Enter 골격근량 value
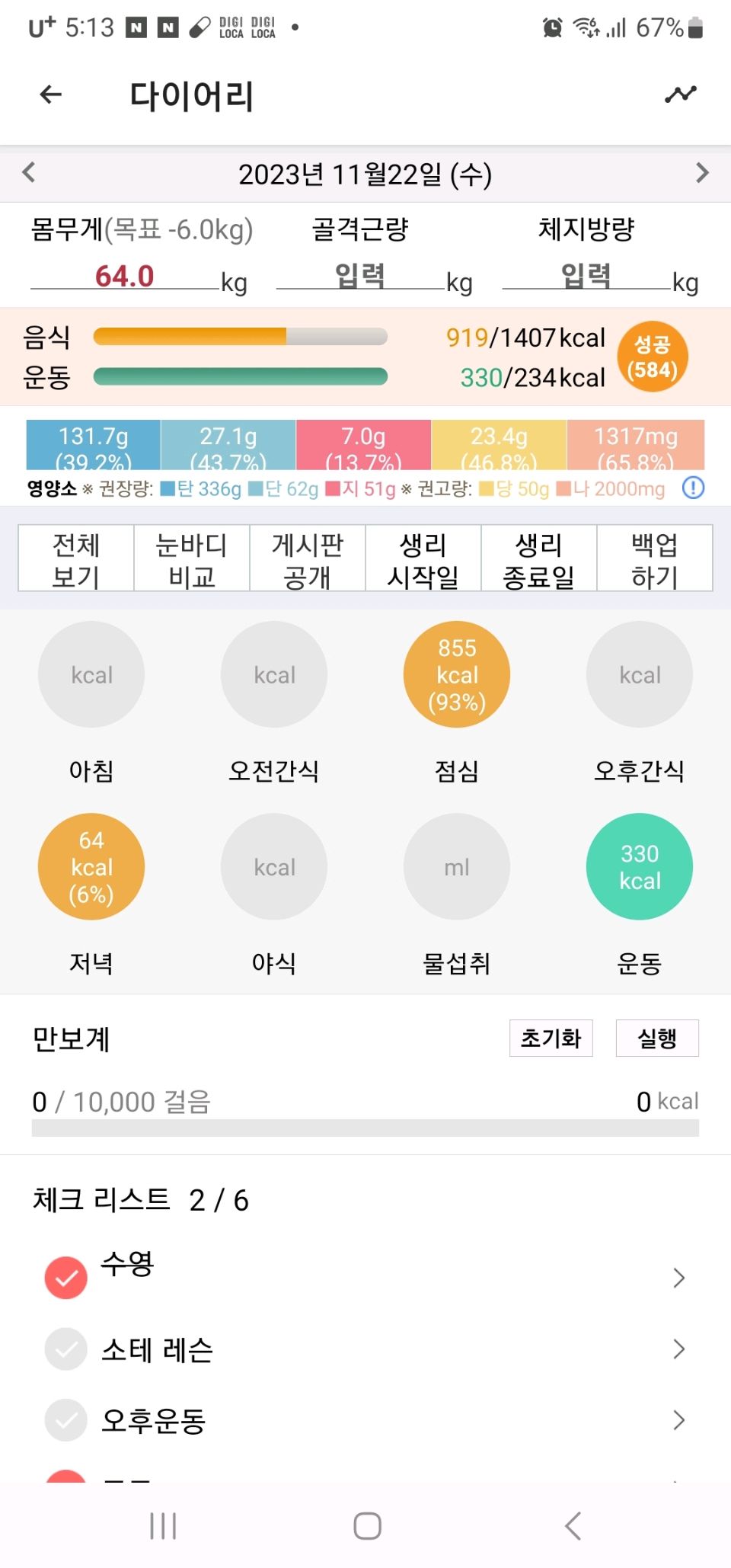 click(x=360, y=276)
